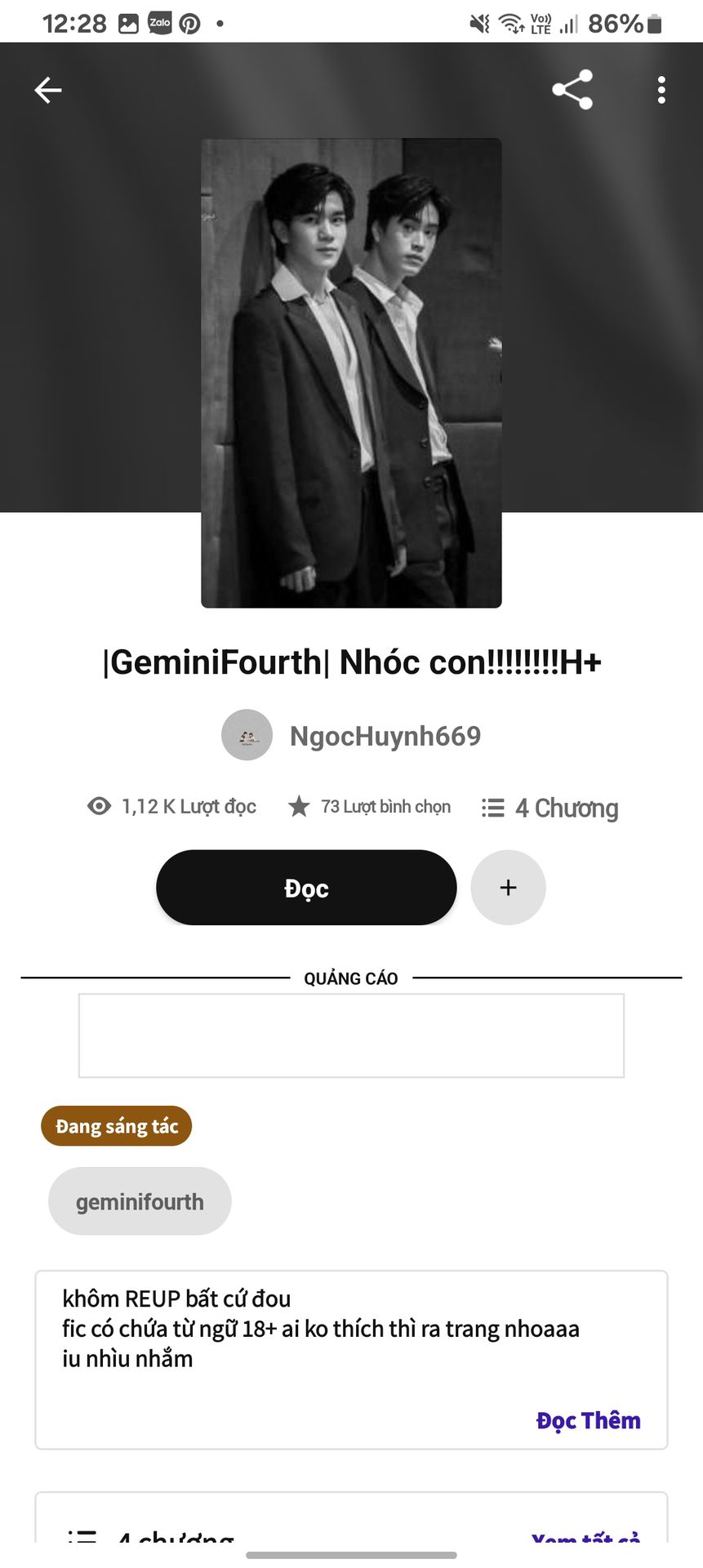Share this story
The width and height of the screenshot is (703, 1568).
(572, 90)
